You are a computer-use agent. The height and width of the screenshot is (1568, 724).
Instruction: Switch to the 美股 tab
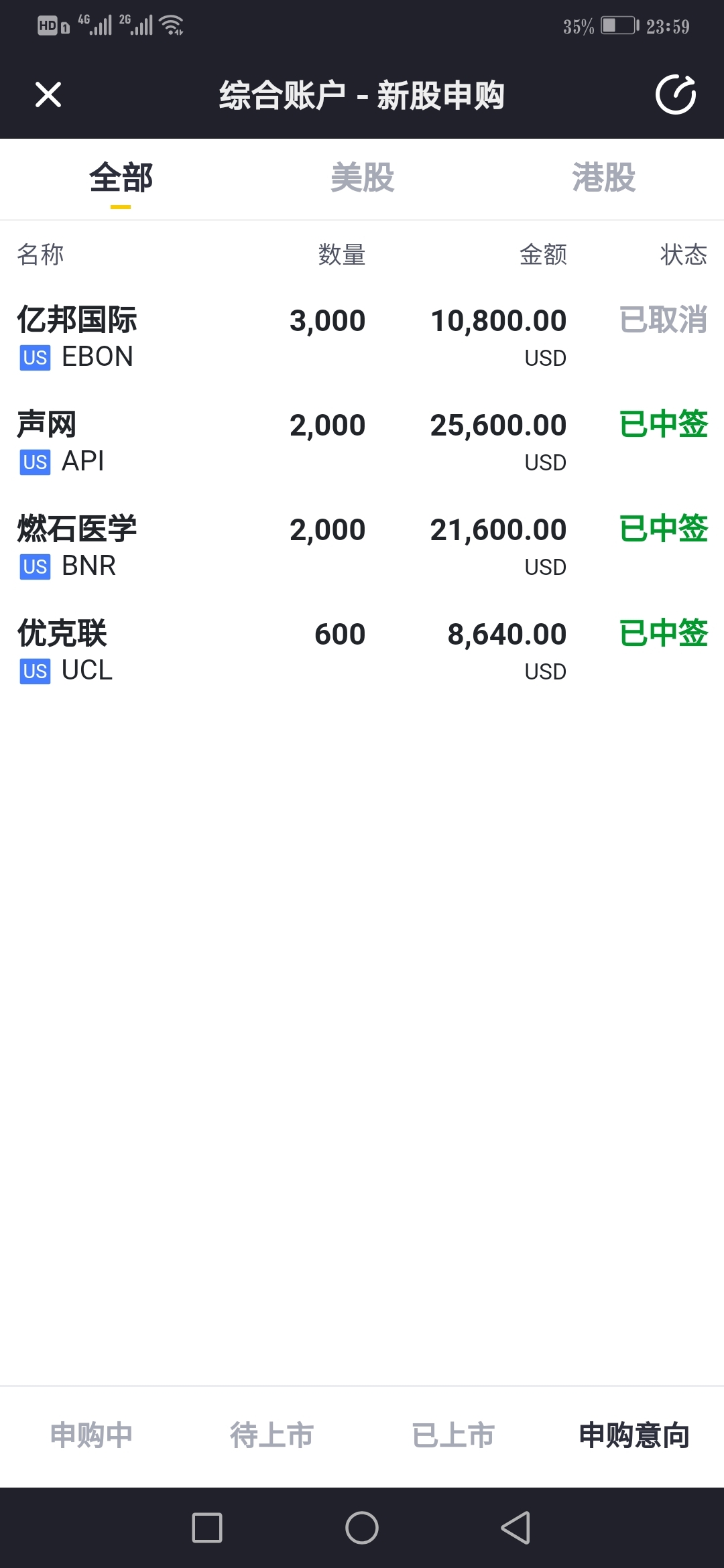[x=362, y=178]
